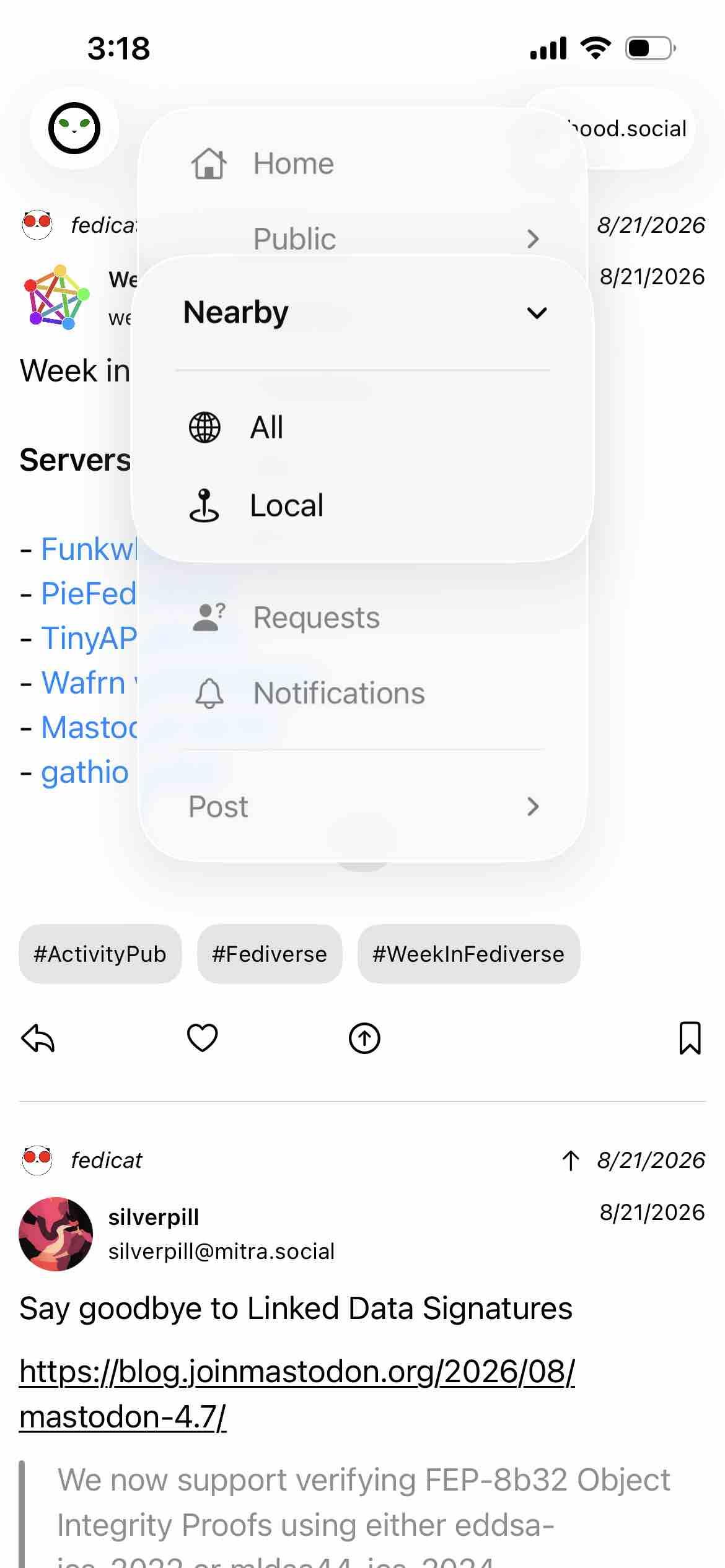Image resolution: width=725 pixels, height=1568 pixels.
Task: Open Notifications from the menu
Action: point(364,693)
